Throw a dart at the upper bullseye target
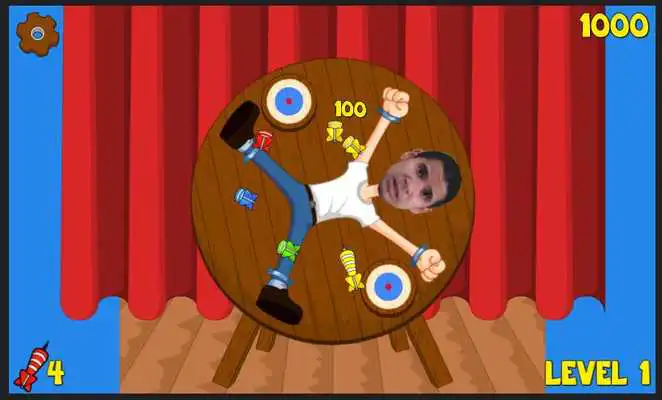The height and width of the screenshot is (400, 662). pos(289,100)
